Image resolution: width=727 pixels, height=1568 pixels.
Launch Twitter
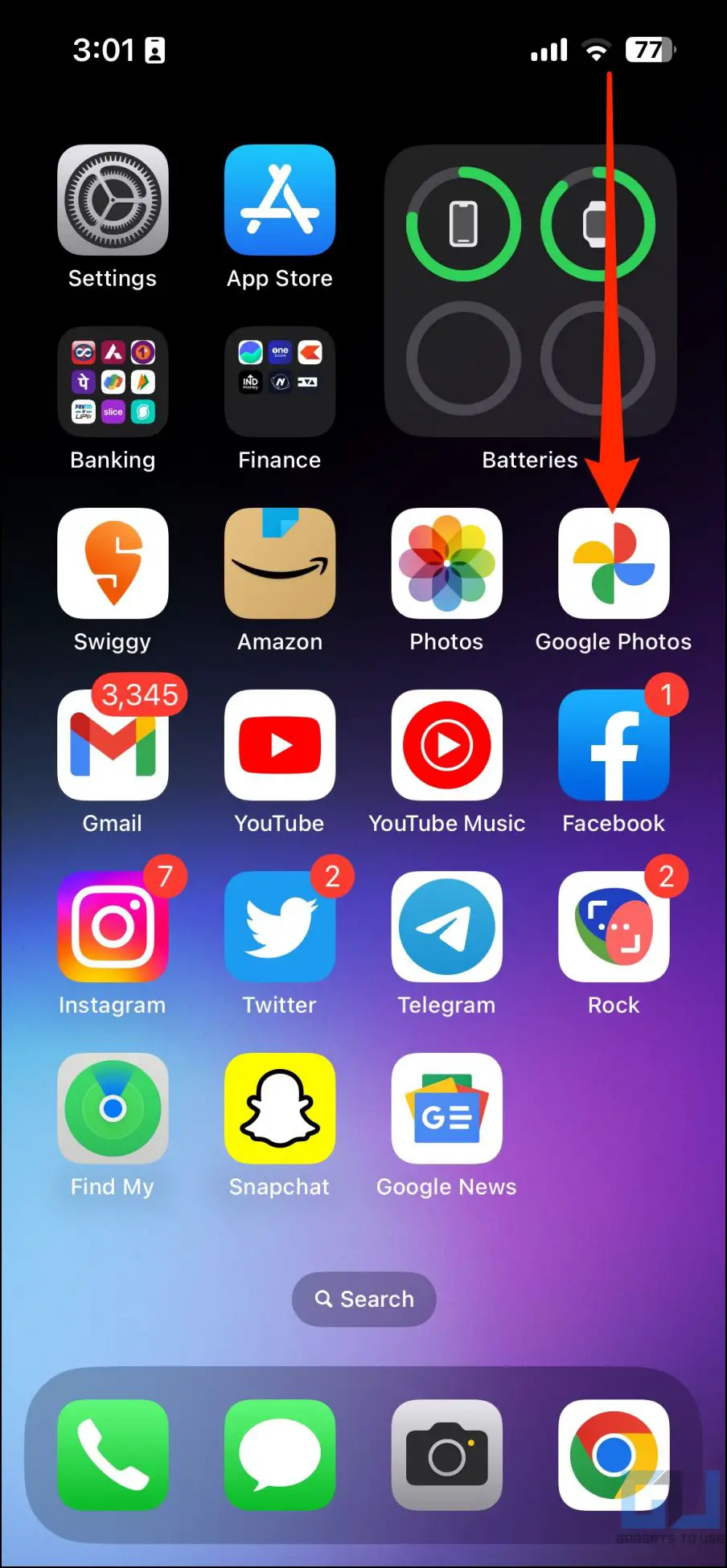coord(280,927)
